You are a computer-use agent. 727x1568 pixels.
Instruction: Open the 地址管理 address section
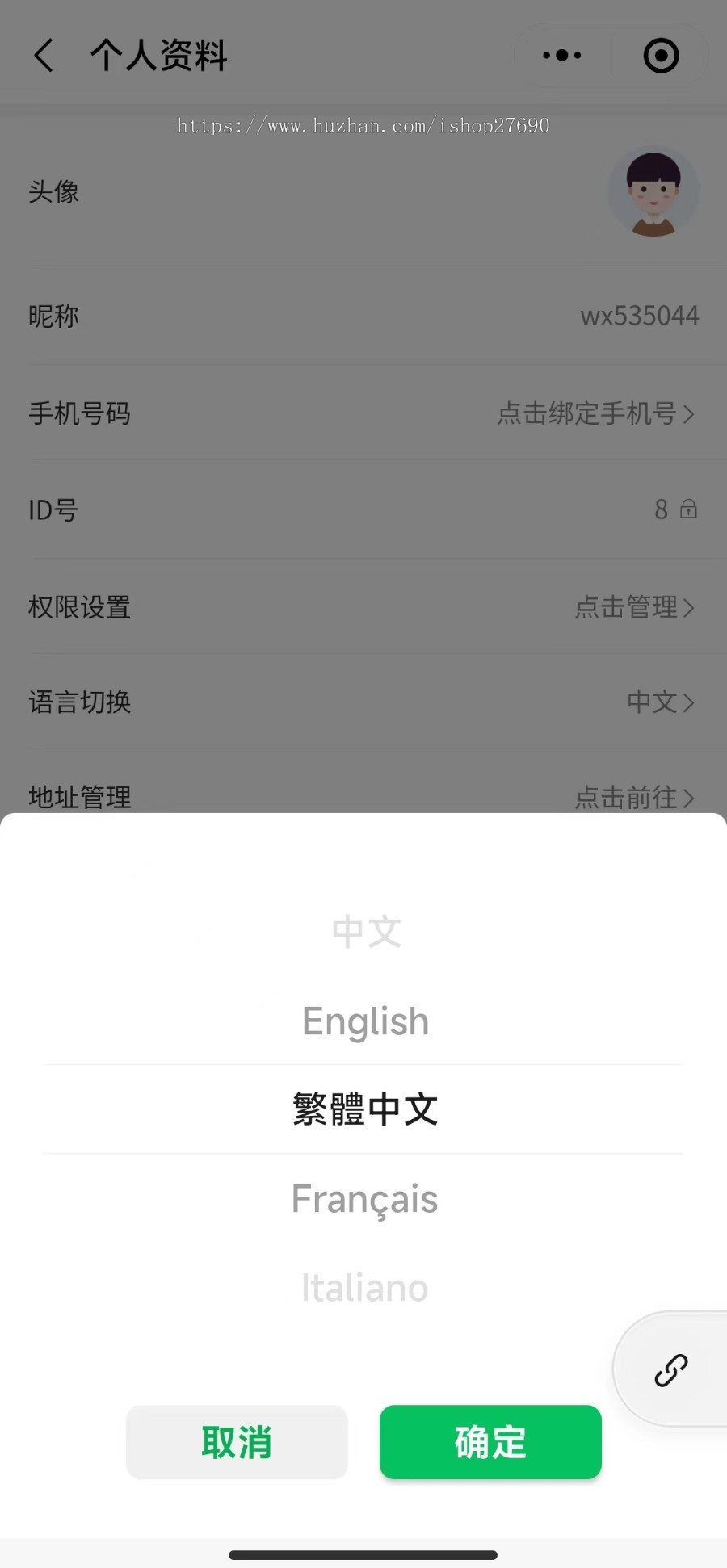coord(363,799)
